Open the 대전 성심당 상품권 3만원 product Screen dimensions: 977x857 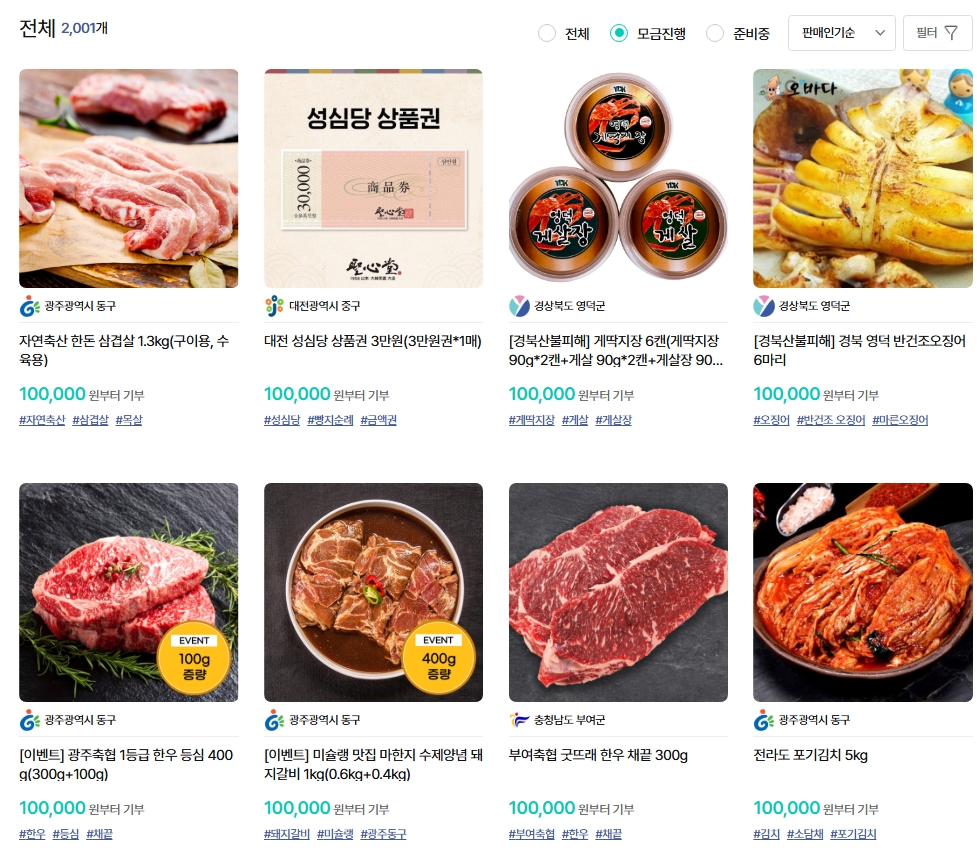click(x=373, y=178)
